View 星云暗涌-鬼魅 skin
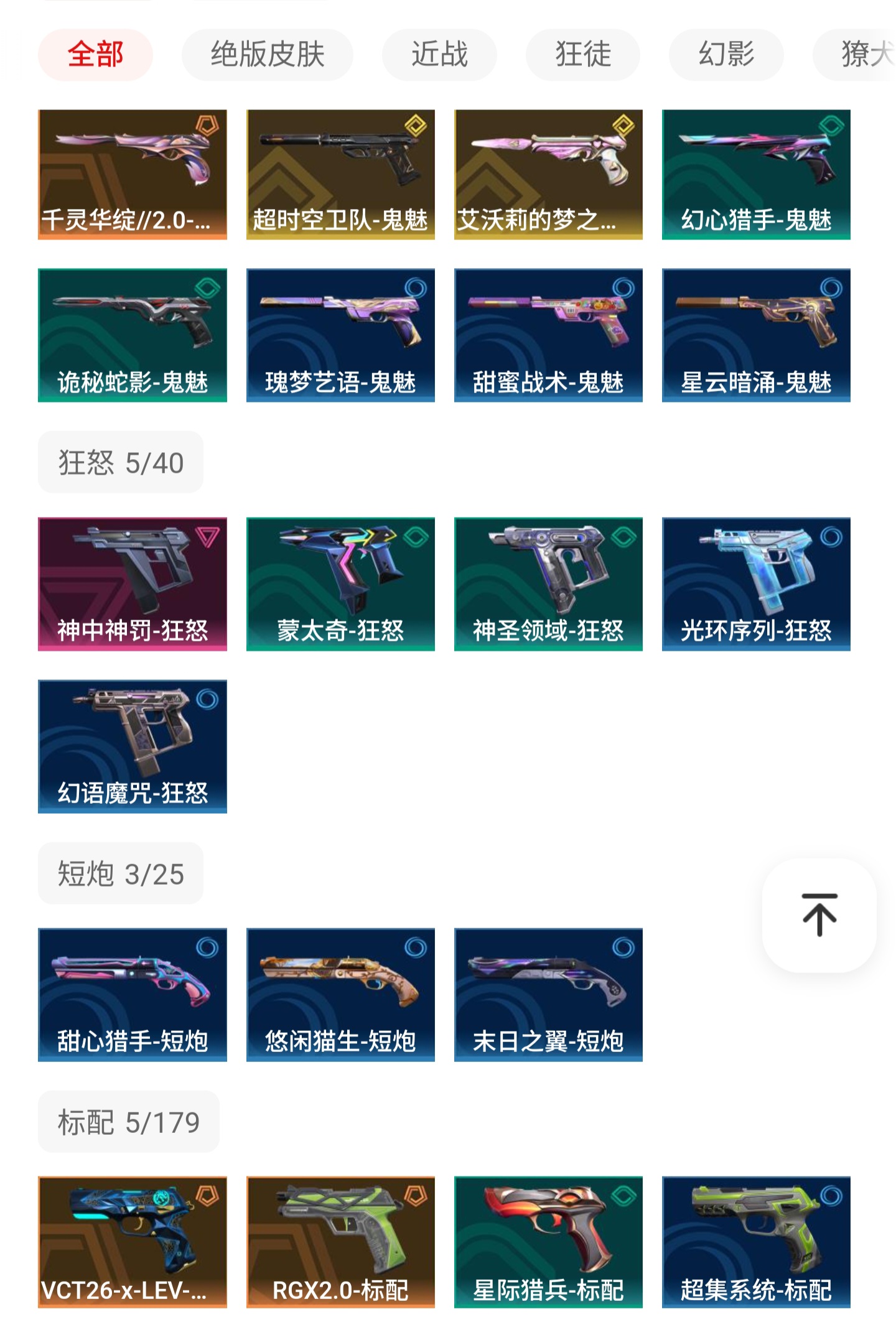Viewport: 896px width, 1322px height. pyautogui.click(x=756, y=335)
